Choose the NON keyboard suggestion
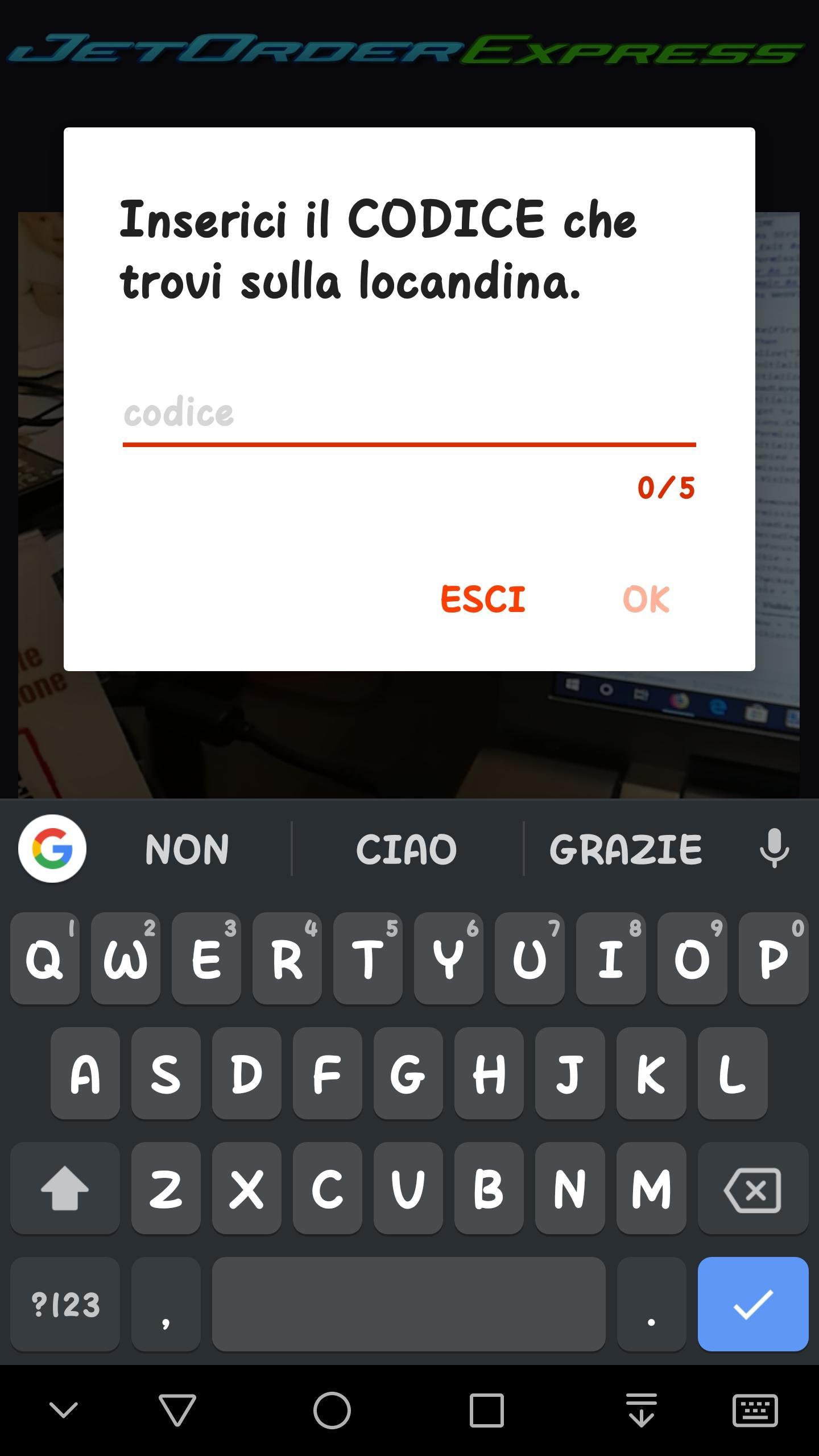Screen dimensions: 819x1456 pyautogui.click(x=187, y=849)
